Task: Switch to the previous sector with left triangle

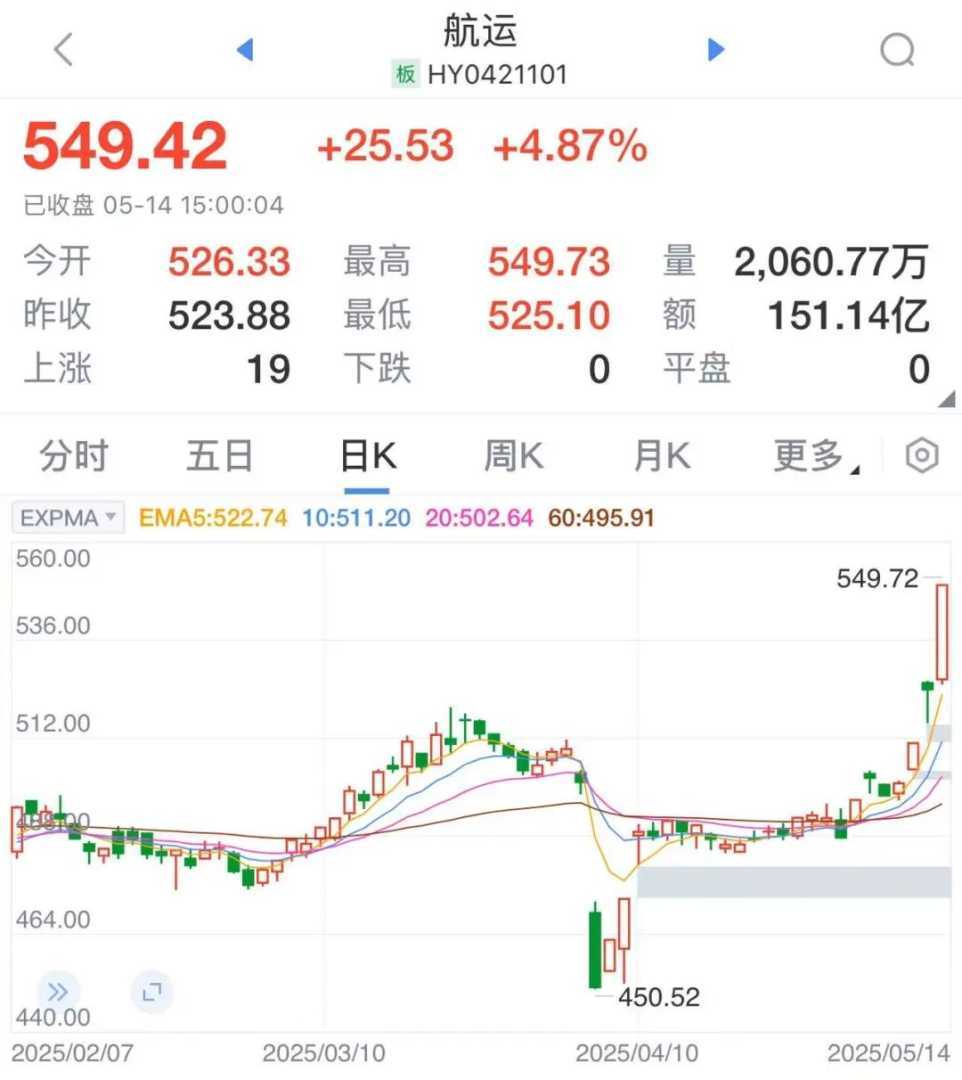Action: (x=245, y=49)
